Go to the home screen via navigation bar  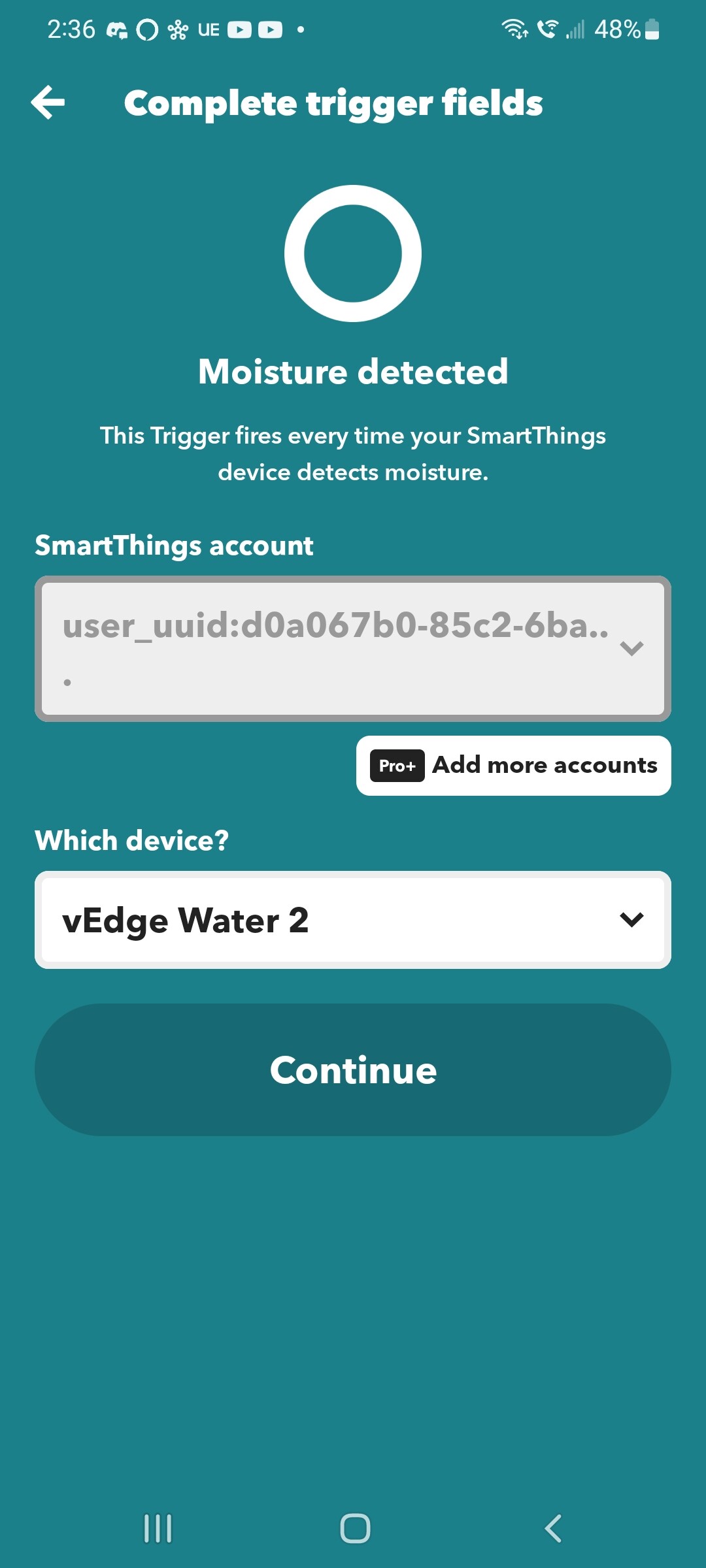(x=355, y=1529)
